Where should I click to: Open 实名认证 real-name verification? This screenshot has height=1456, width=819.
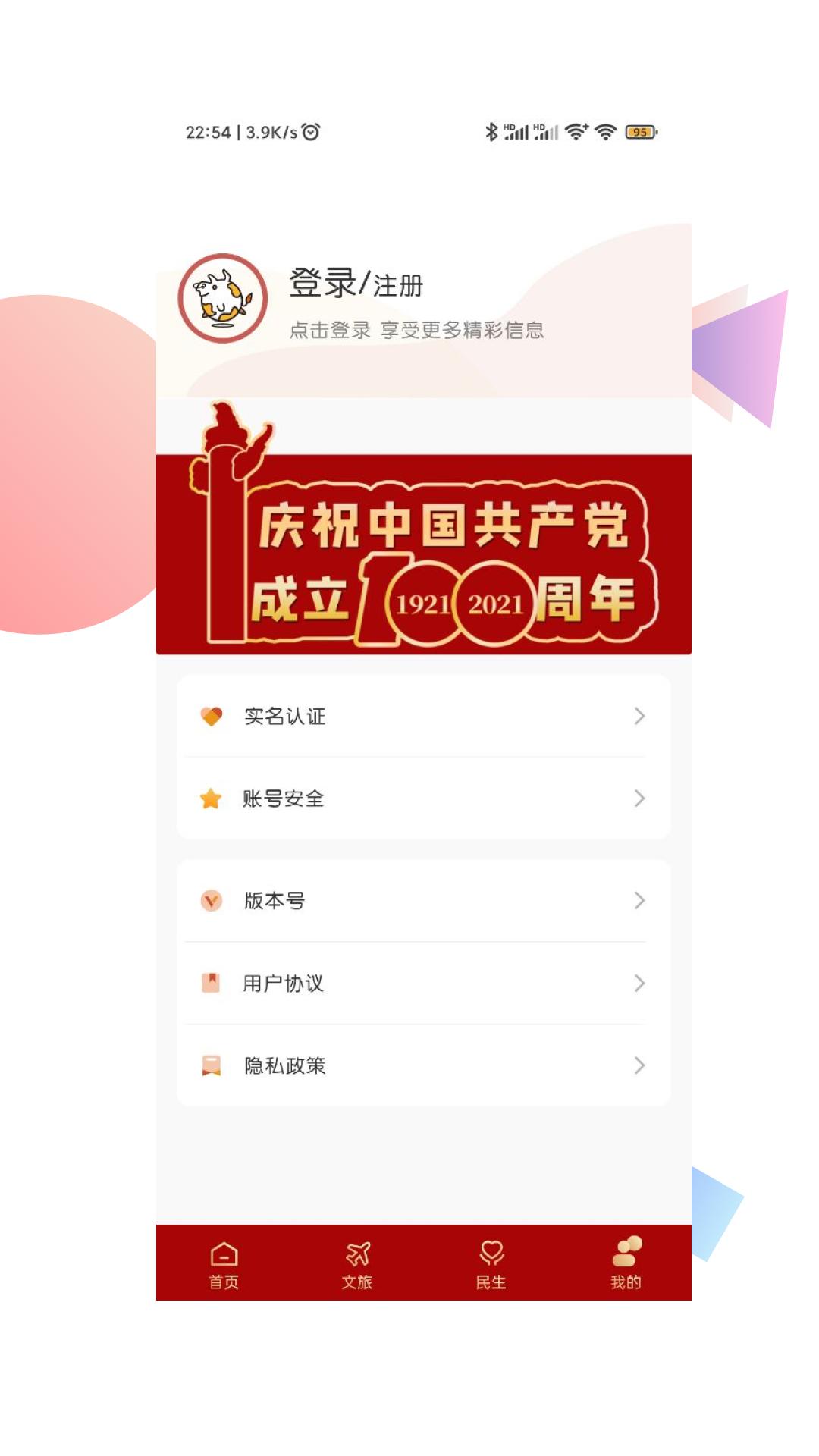point(423,716)
